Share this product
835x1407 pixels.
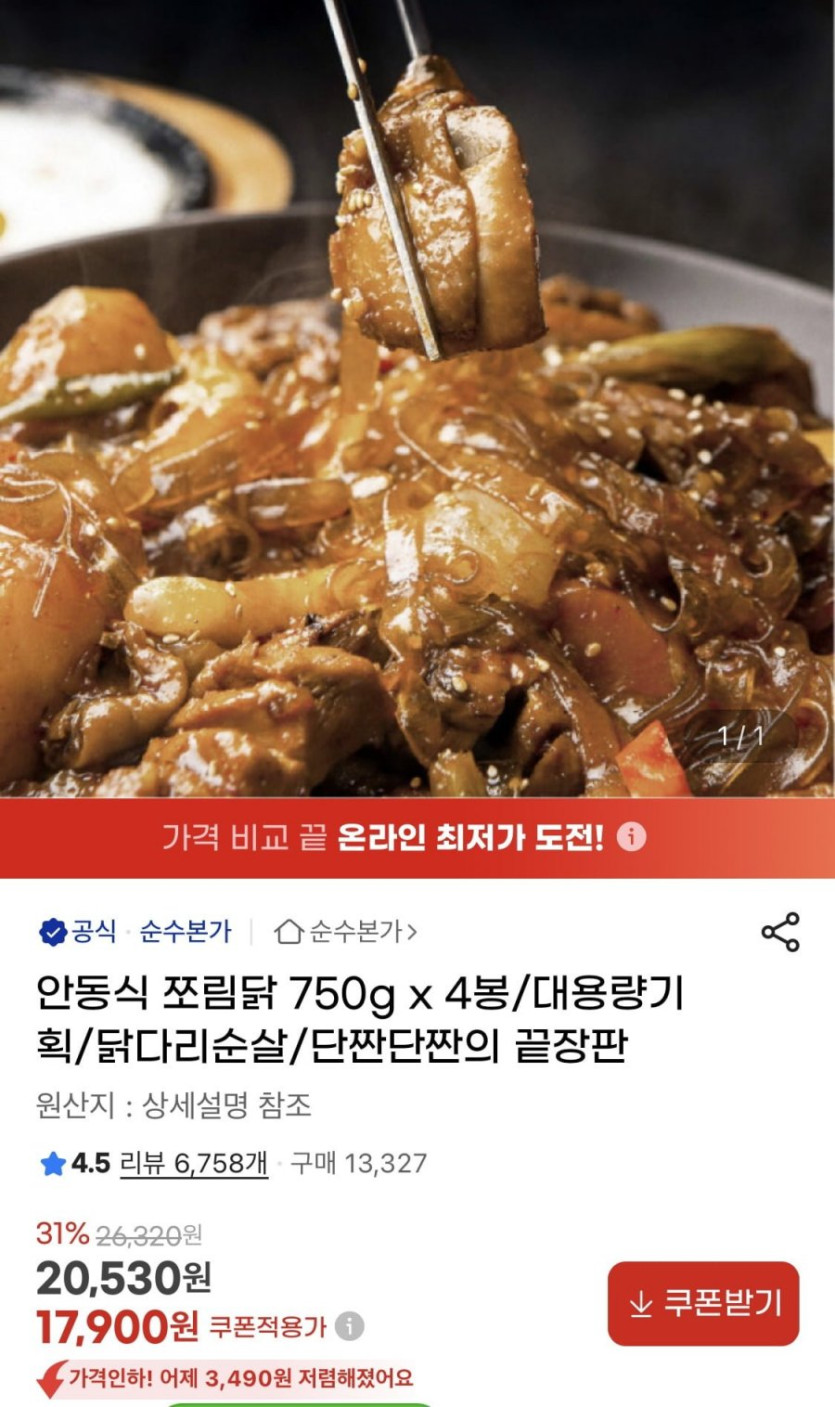780,932
